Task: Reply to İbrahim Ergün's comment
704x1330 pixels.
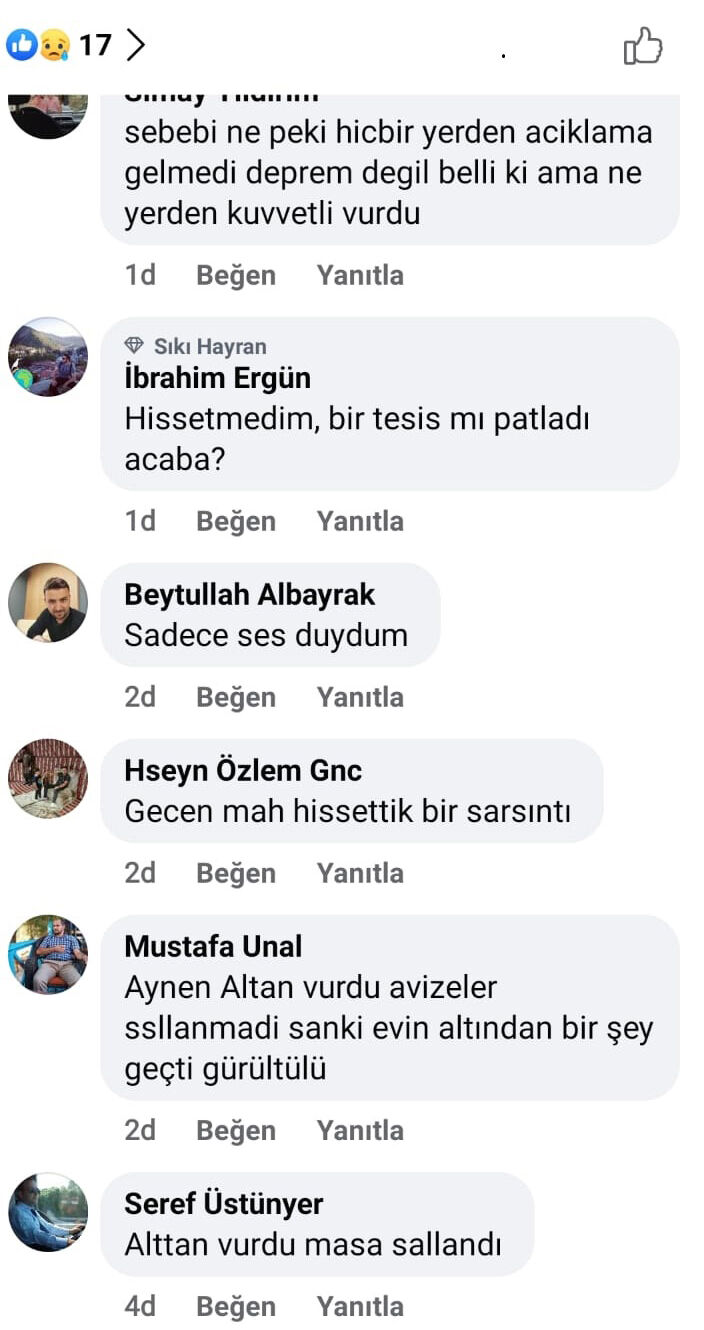Action: [360, 521]
